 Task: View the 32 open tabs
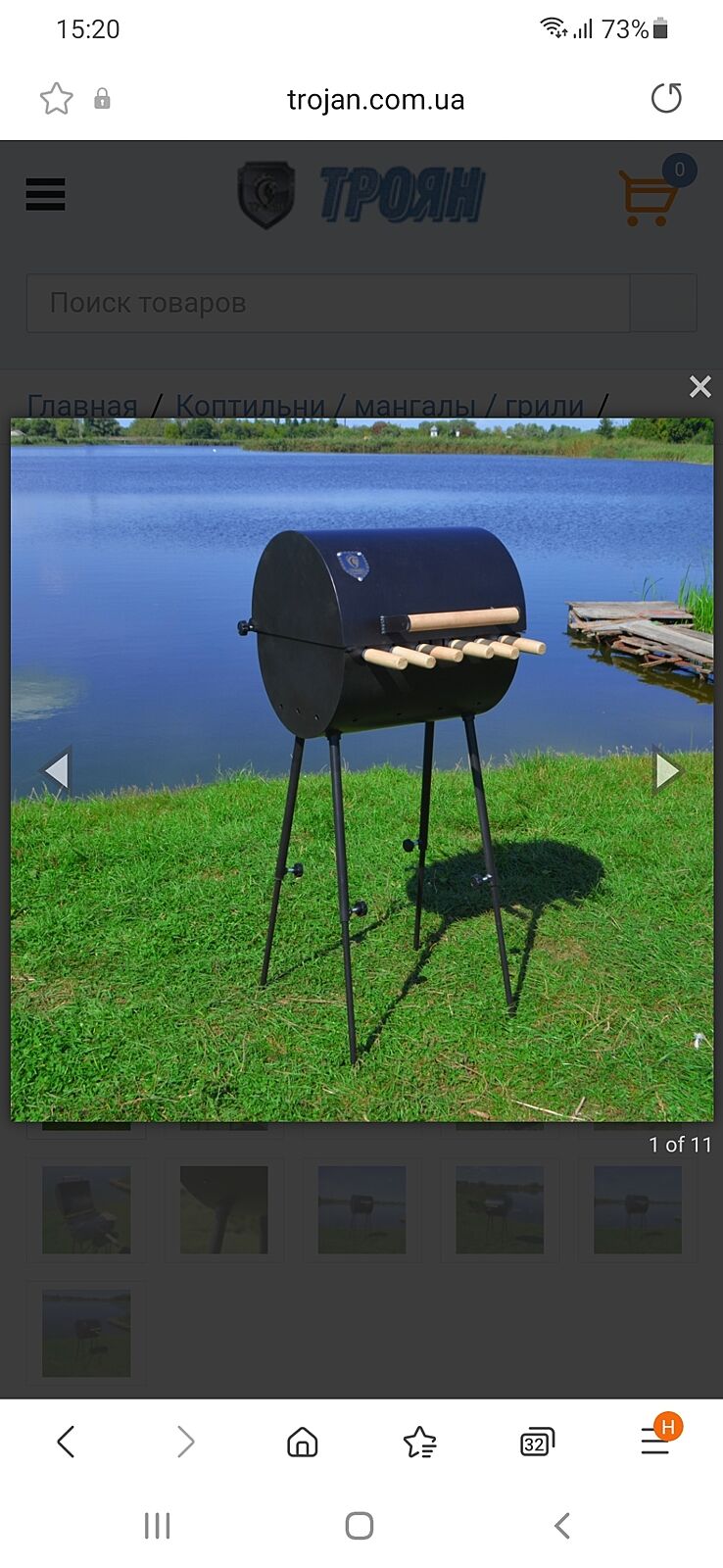point(537,1442)
